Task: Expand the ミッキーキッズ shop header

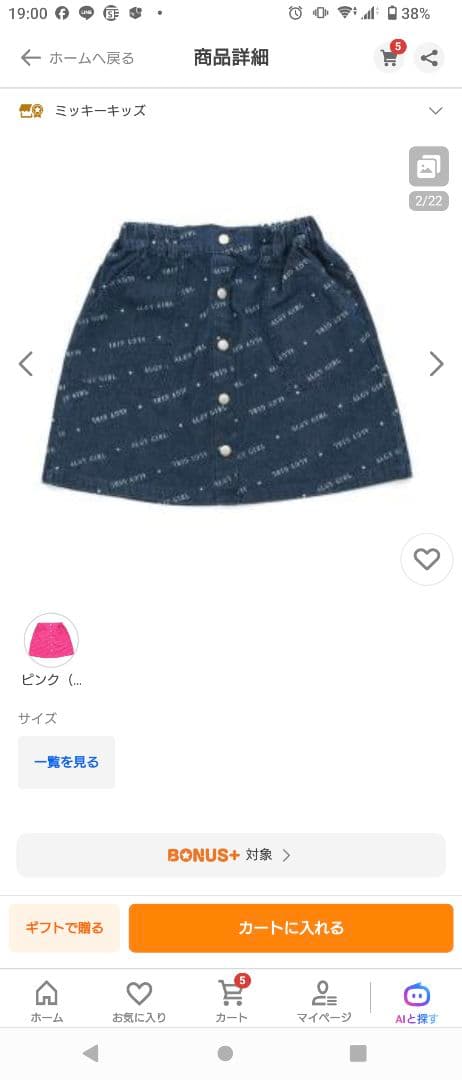Action: tap(231, 111)
